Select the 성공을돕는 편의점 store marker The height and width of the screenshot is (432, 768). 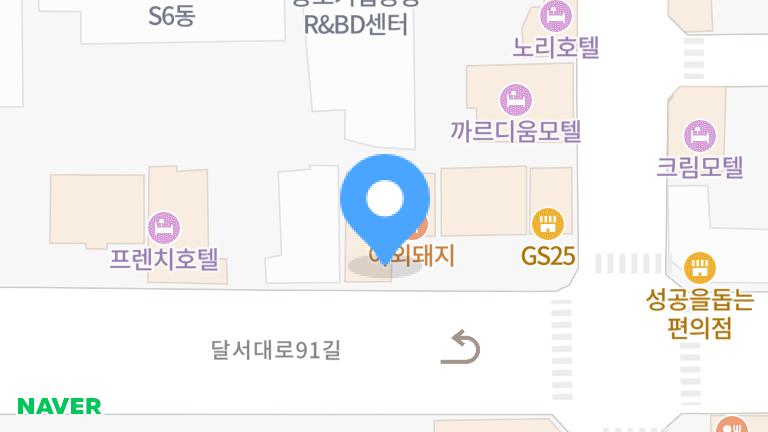[x=700, y=268]
